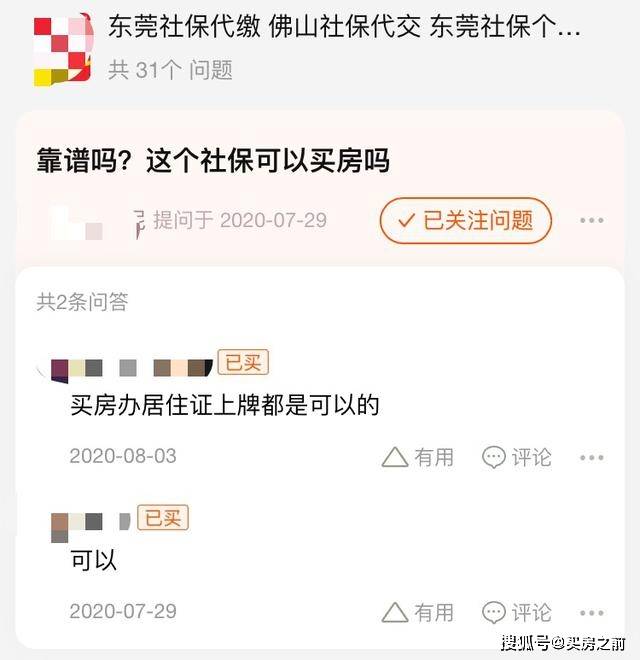Mark the 2020-08-03 answer as 有用

418,457
